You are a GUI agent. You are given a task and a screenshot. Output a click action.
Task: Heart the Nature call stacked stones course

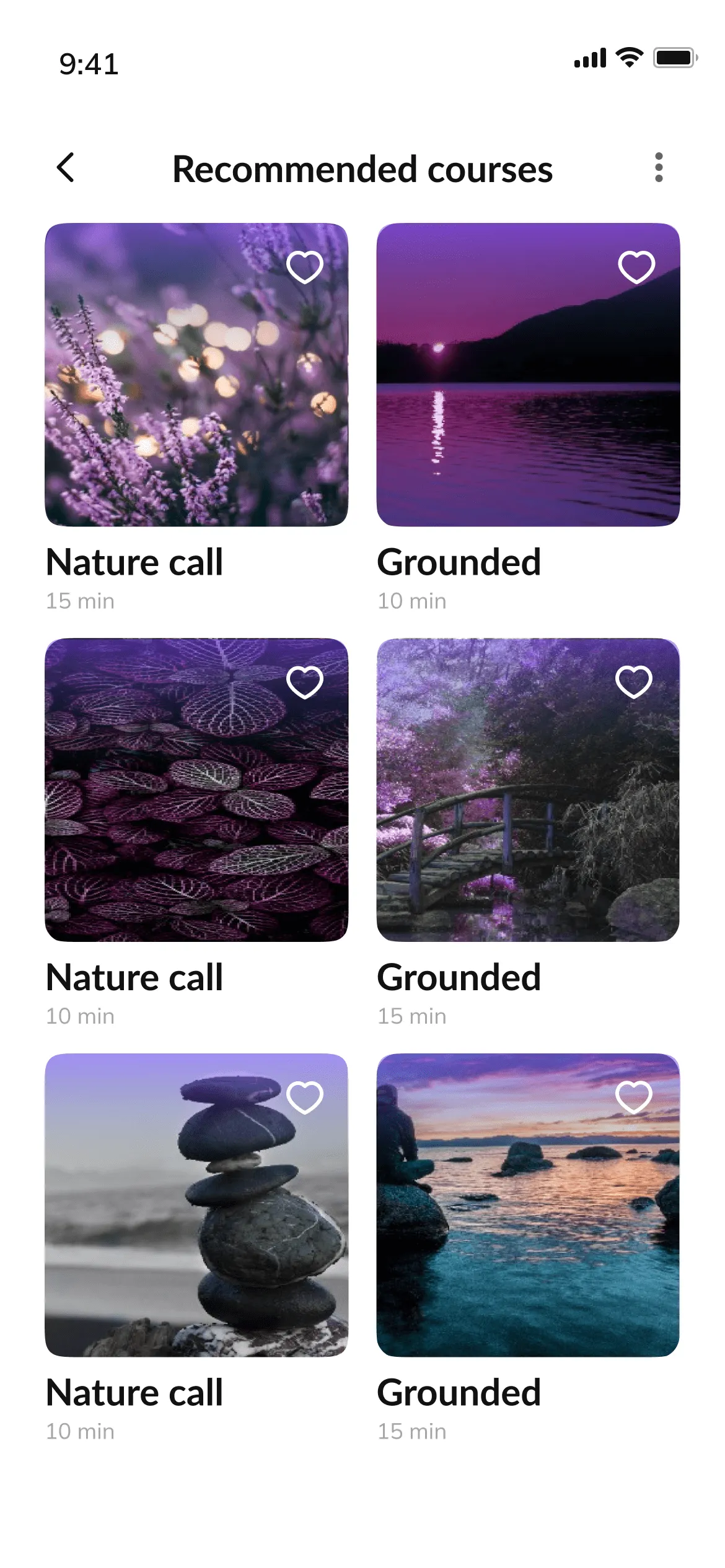coord(305,1097)
